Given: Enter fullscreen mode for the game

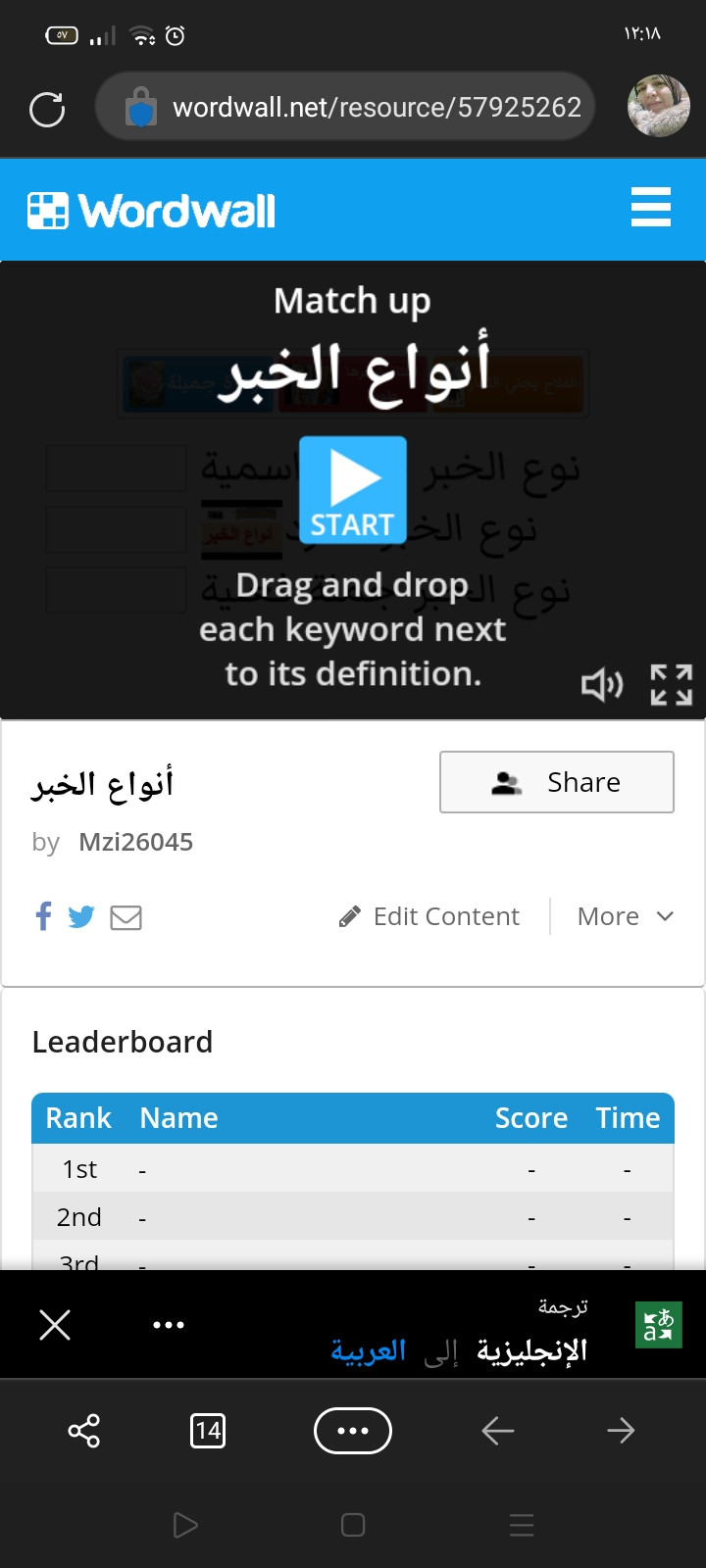Looking at the screenshot, I should pyautogui.click(x=672, y=684).
